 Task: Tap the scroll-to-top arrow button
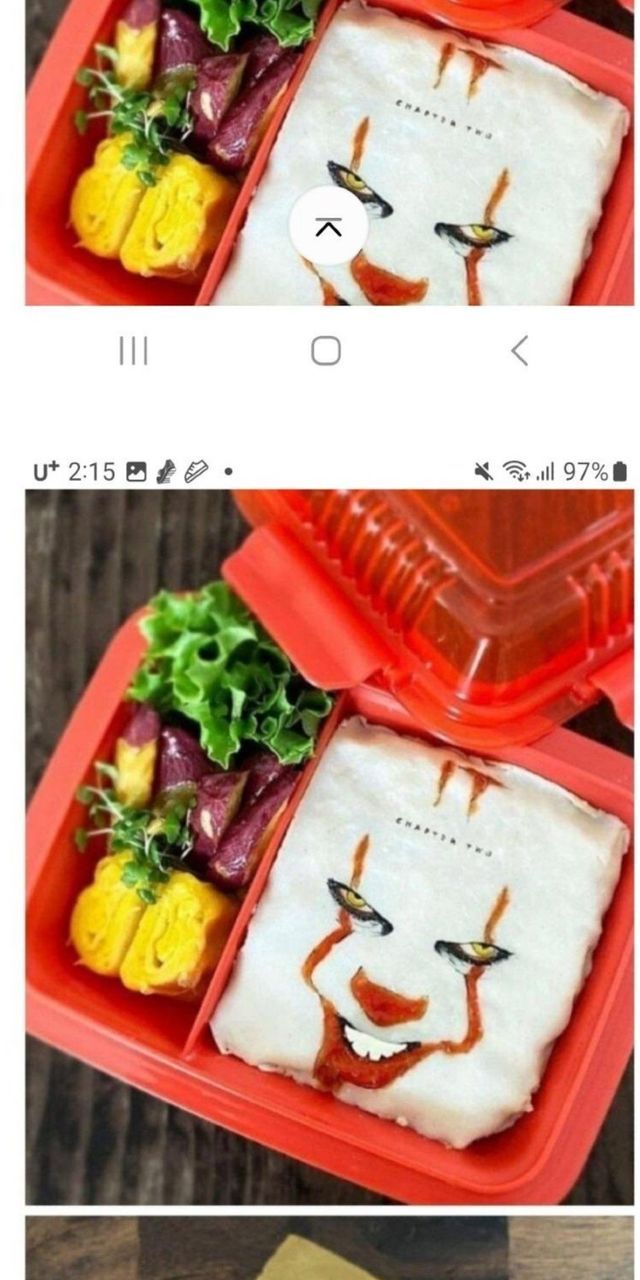(328, 226)
